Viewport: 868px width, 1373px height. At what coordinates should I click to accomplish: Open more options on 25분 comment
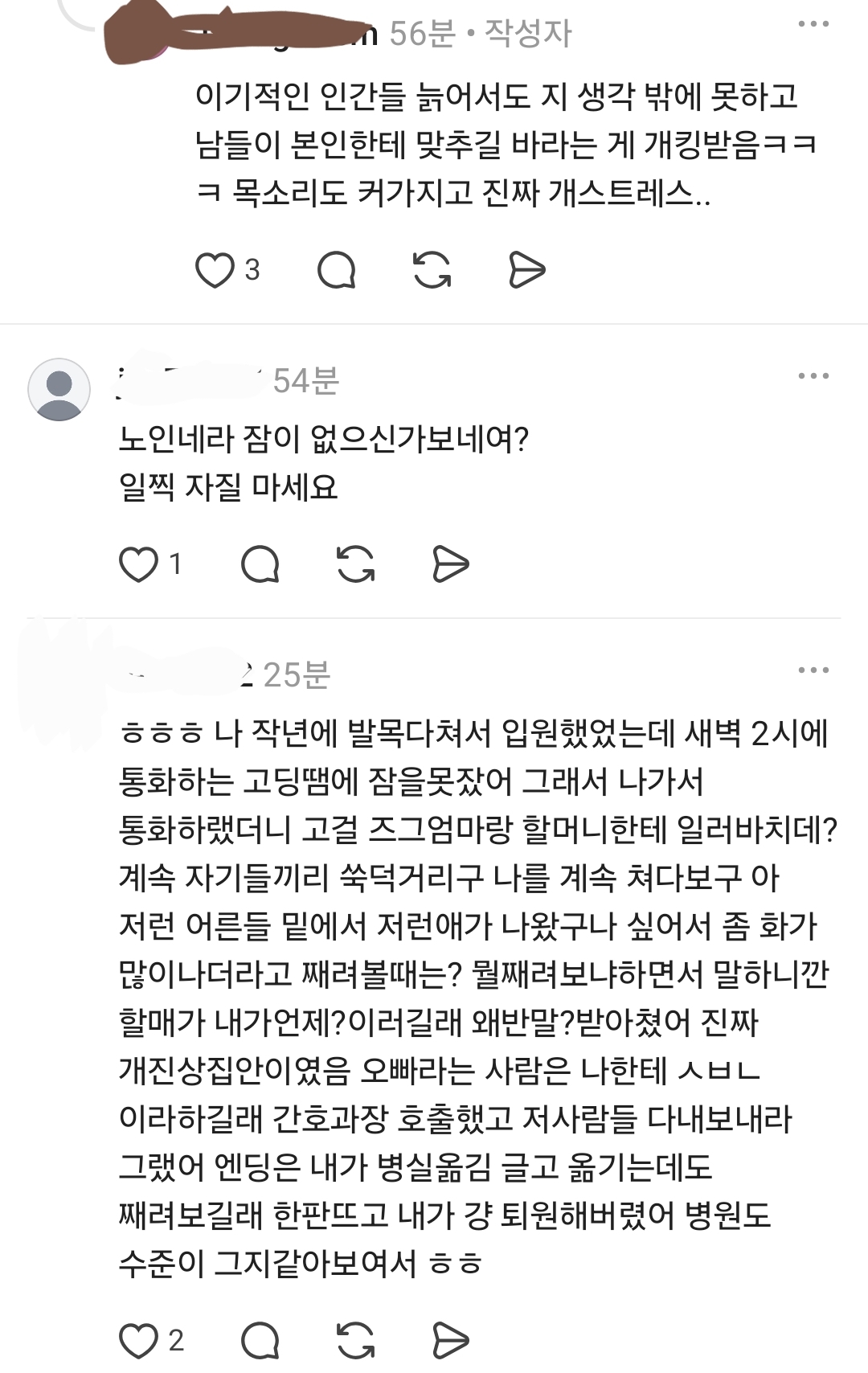coord(813,670)
